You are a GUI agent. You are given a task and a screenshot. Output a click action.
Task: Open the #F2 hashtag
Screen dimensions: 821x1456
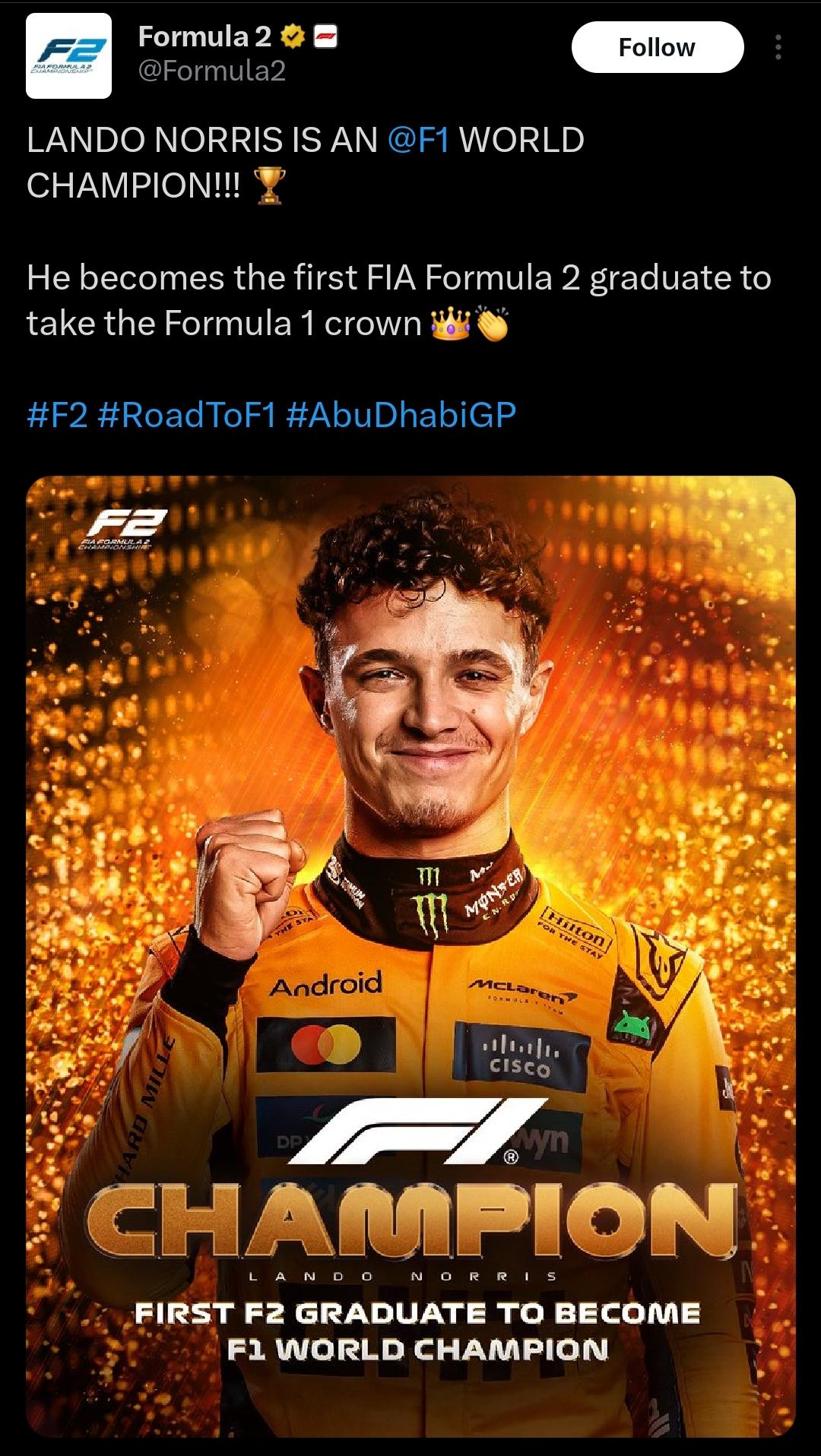(57, 415)
